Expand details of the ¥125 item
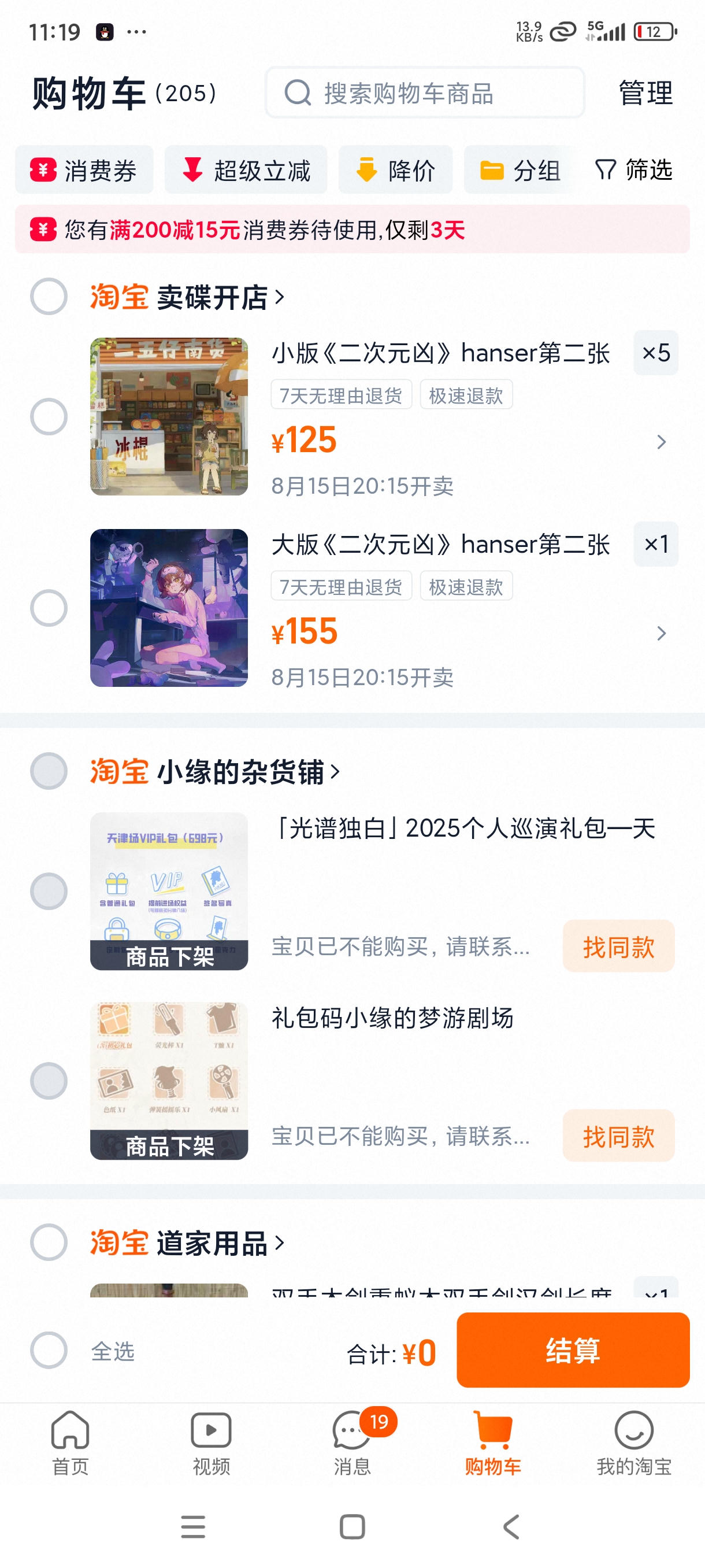This screenshot has width=705, height=1568. (x=662, y=442)
